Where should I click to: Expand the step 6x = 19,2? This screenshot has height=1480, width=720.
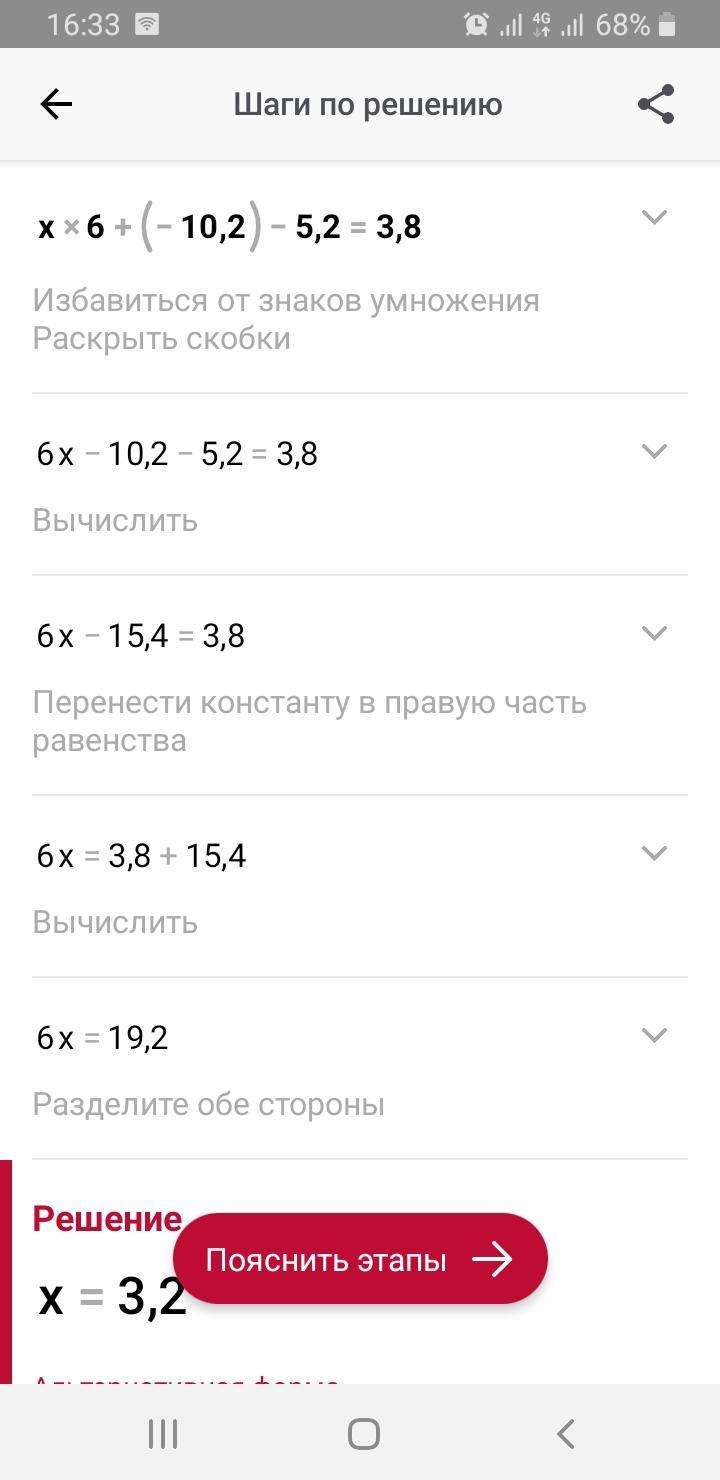[654, 1035]
